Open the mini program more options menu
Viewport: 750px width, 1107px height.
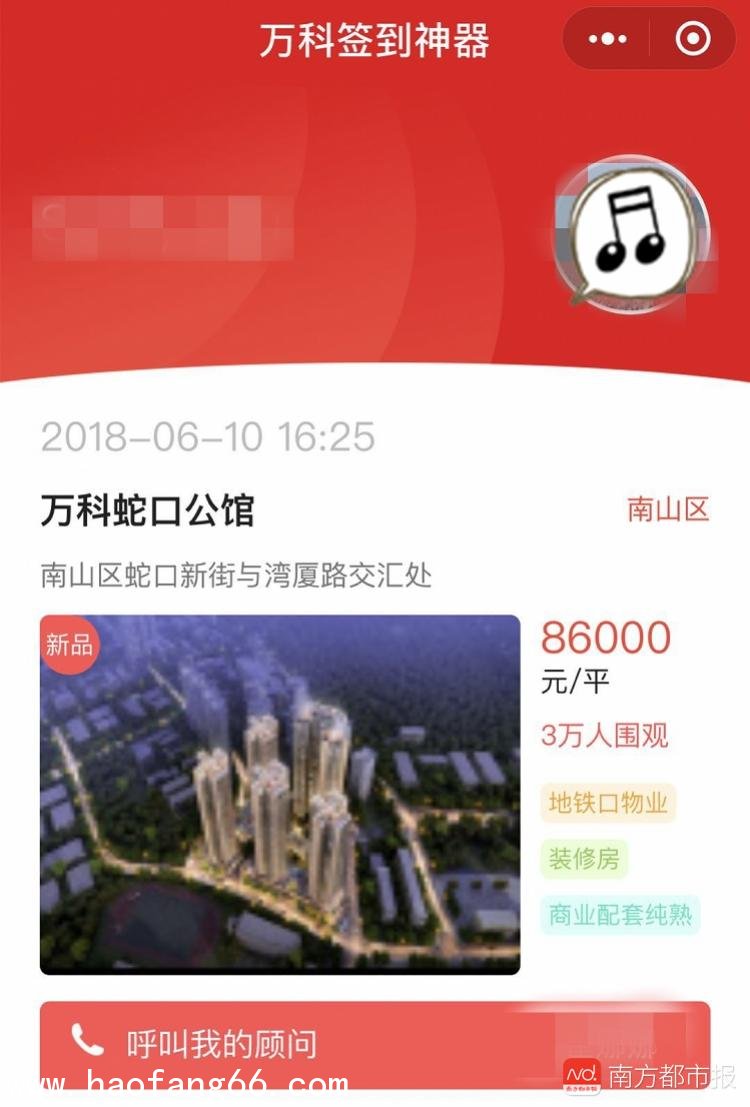coord(607,40)
